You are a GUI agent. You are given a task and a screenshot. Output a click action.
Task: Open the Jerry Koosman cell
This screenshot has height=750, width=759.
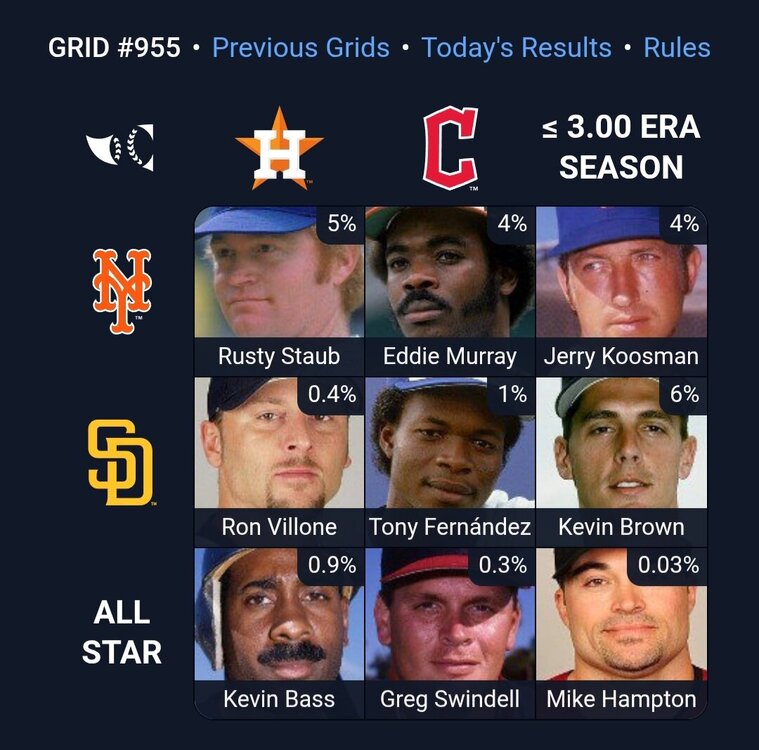[621, 290]
